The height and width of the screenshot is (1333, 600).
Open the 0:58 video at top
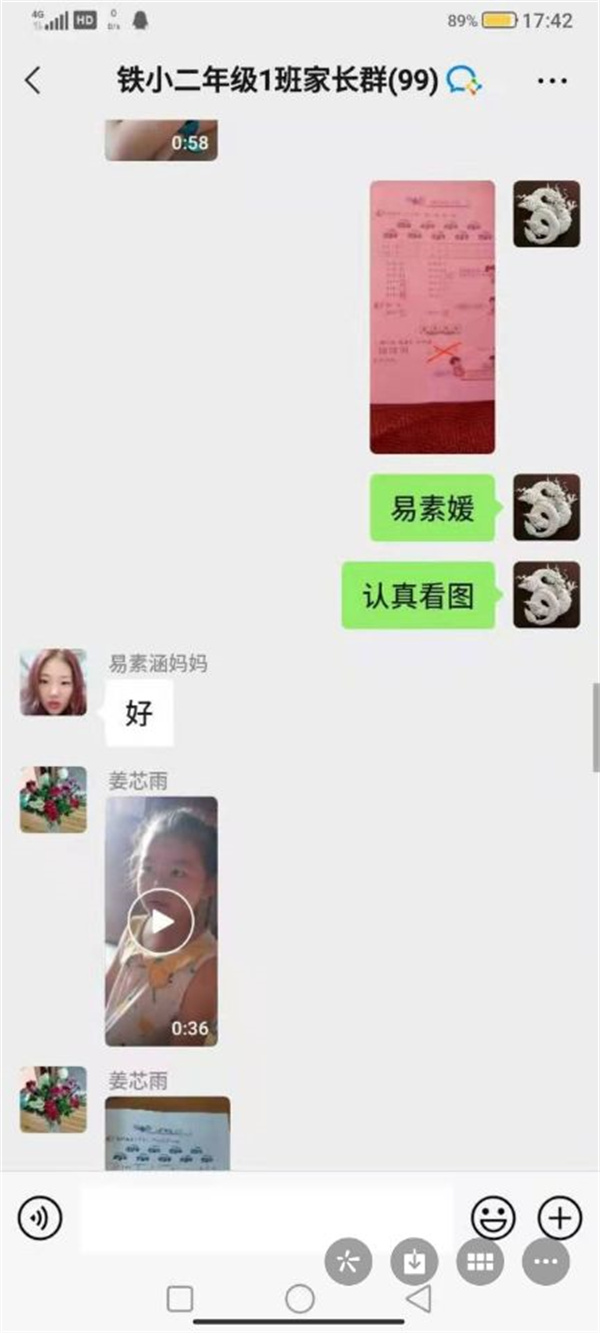click(161, 140)
